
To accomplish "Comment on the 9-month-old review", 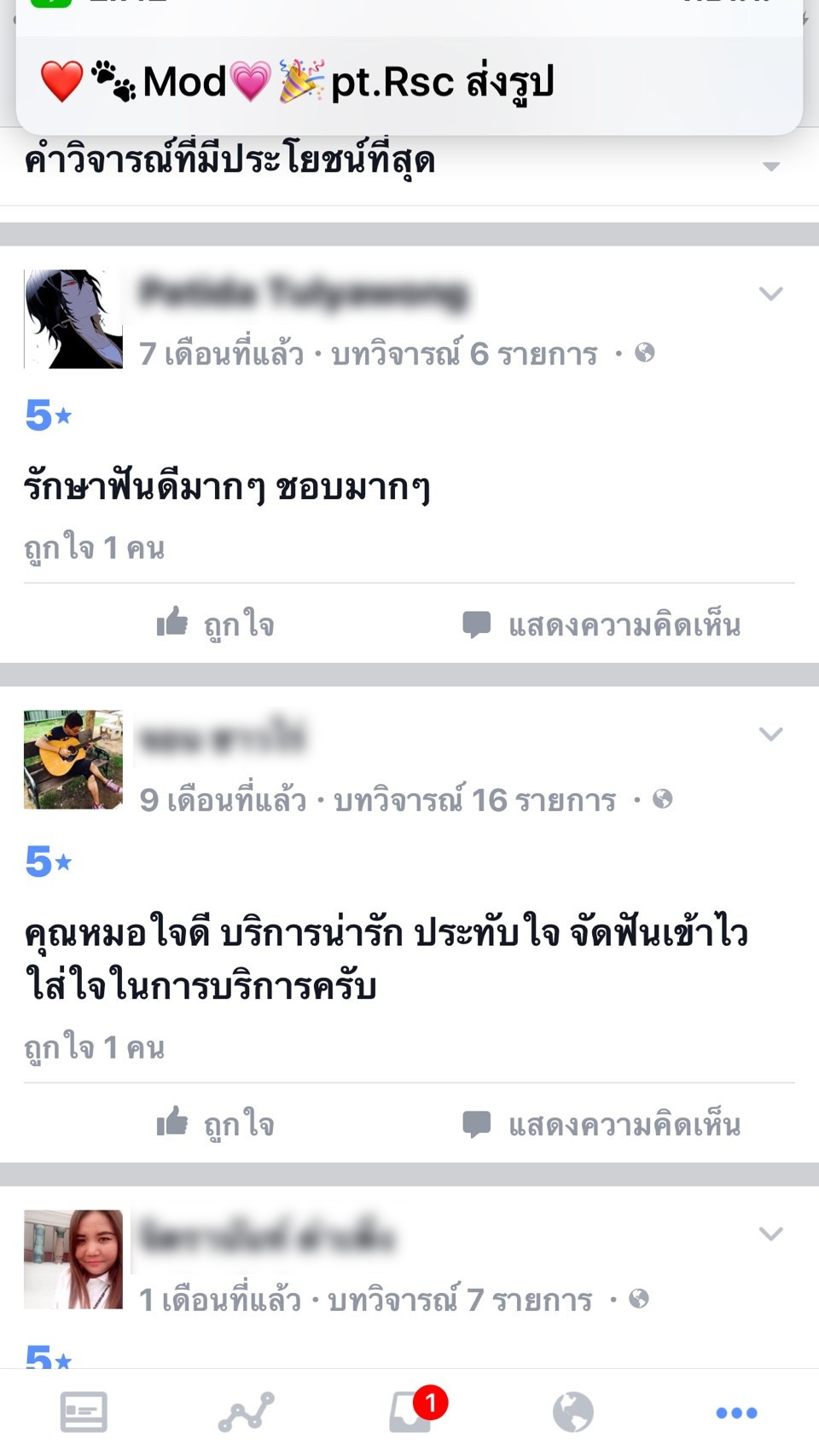I will [x=601, y=1124].
